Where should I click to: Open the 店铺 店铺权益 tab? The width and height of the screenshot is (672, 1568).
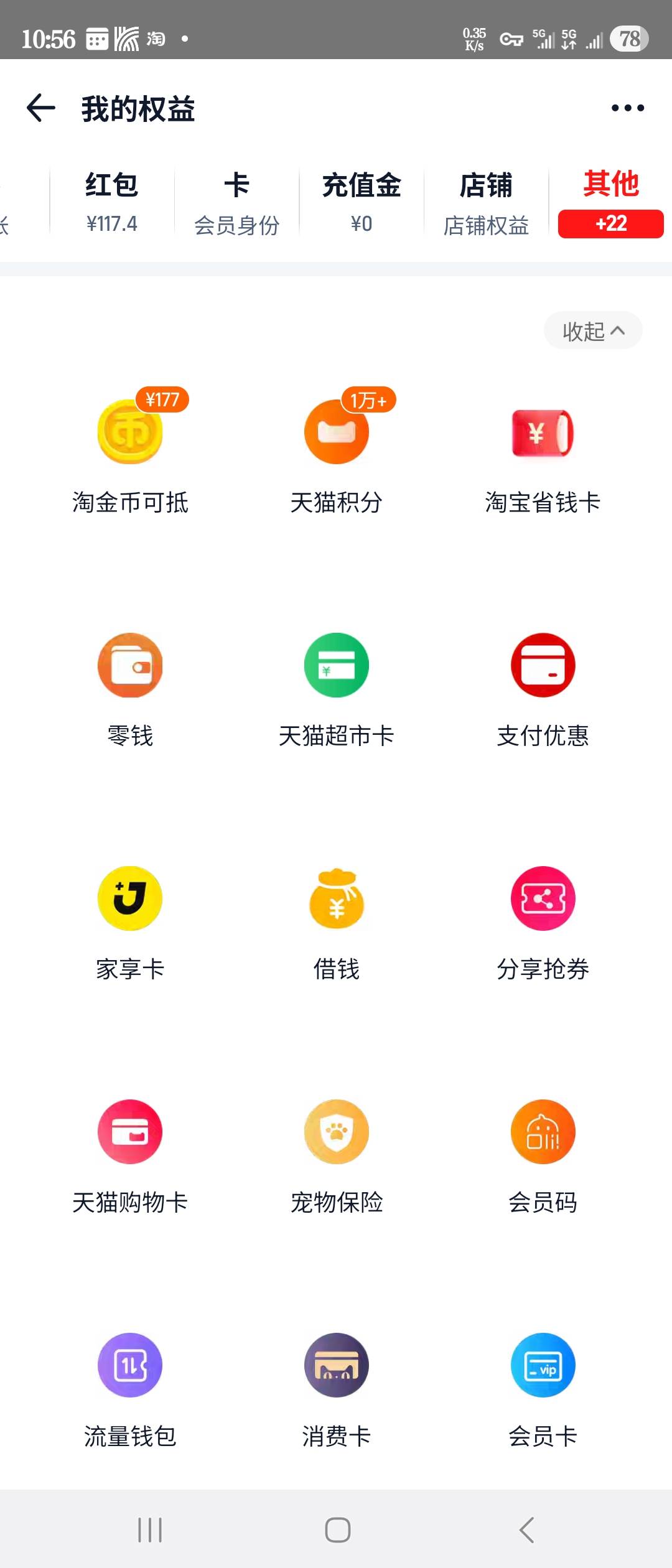486,202
